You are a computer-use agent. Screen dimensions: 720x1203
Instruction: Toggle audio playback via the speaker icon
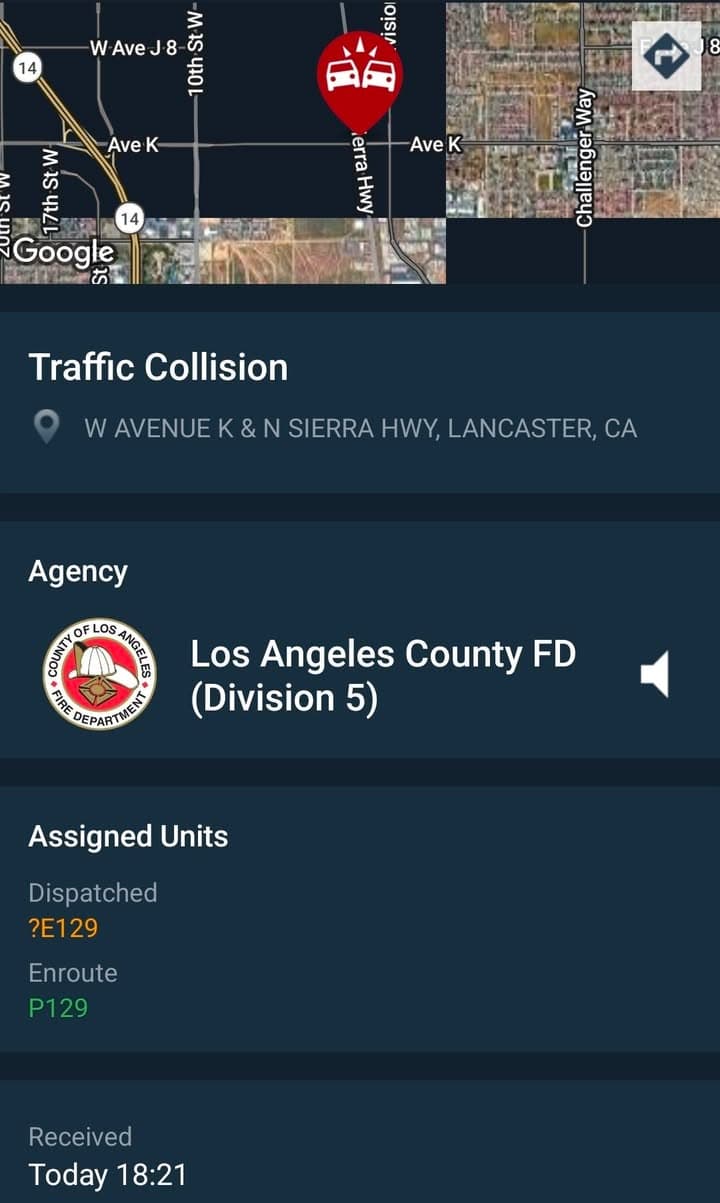click(x=655, y=675)
